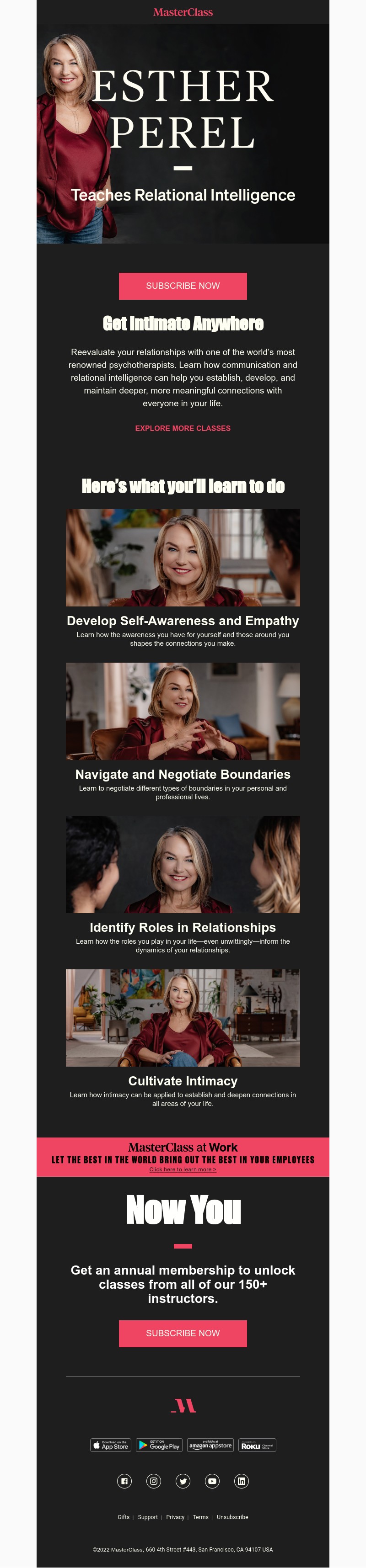
Task: Open the Cultivate Intimacy image
Action: 183,1018
